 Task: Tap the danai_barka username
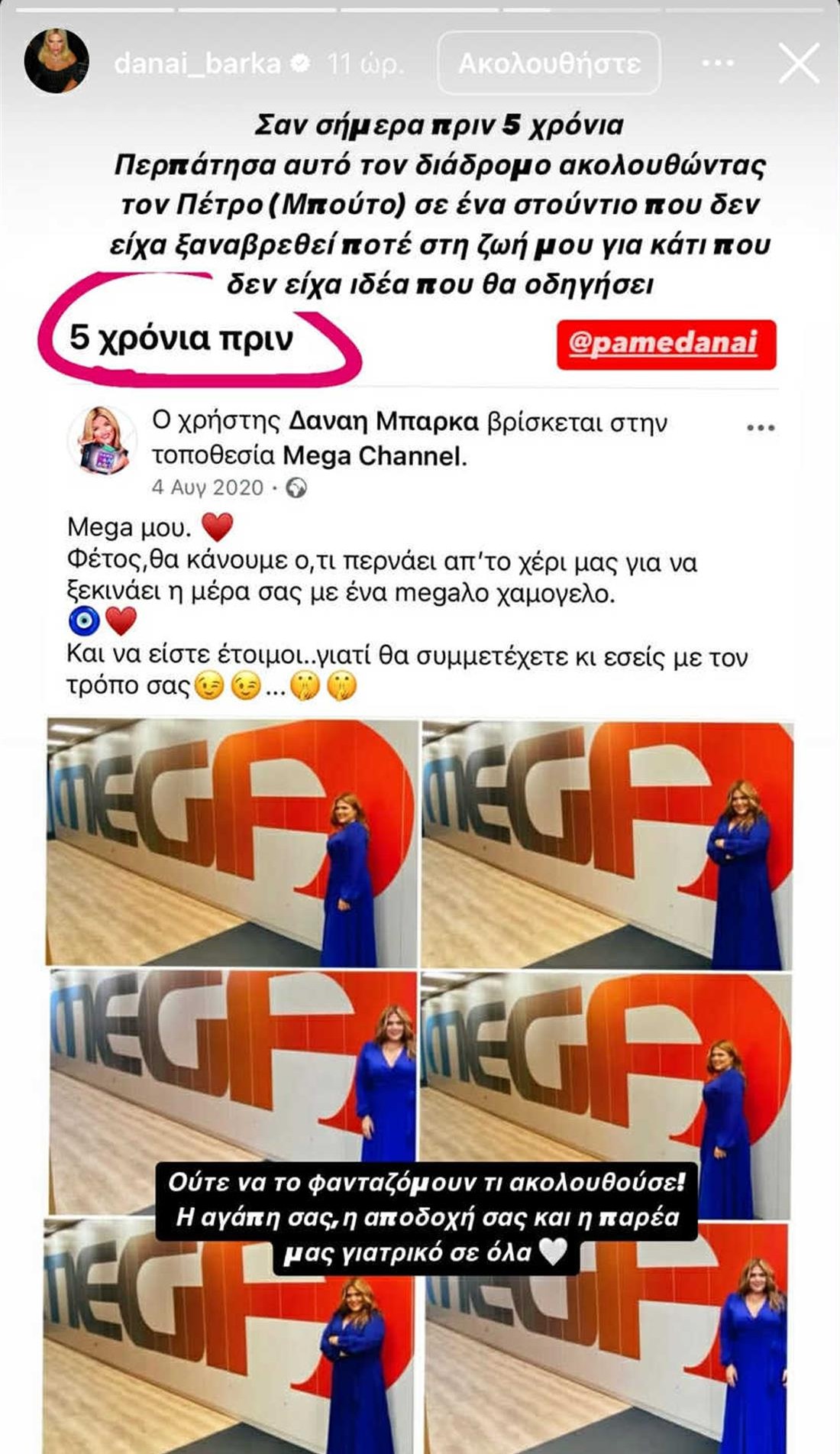tap(198, 63)
